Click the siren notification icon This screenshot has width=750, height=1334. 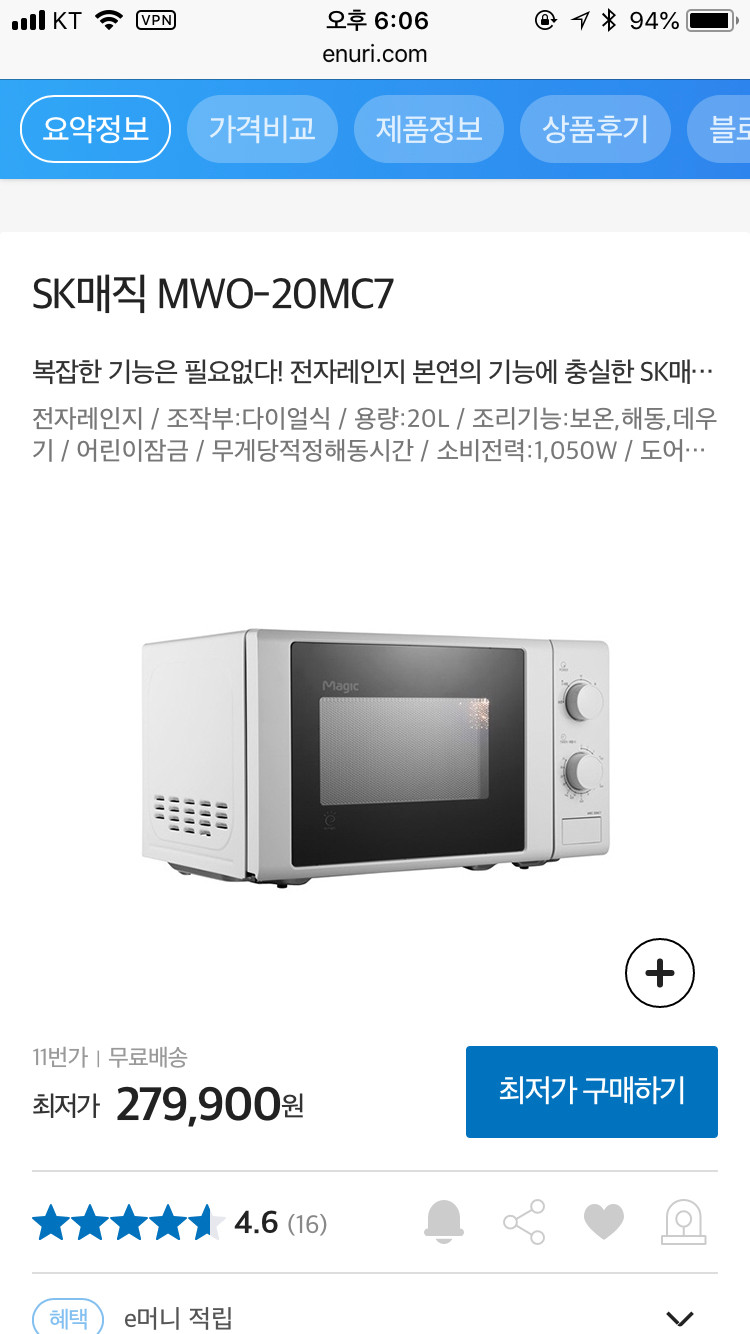click(685, 1221)
